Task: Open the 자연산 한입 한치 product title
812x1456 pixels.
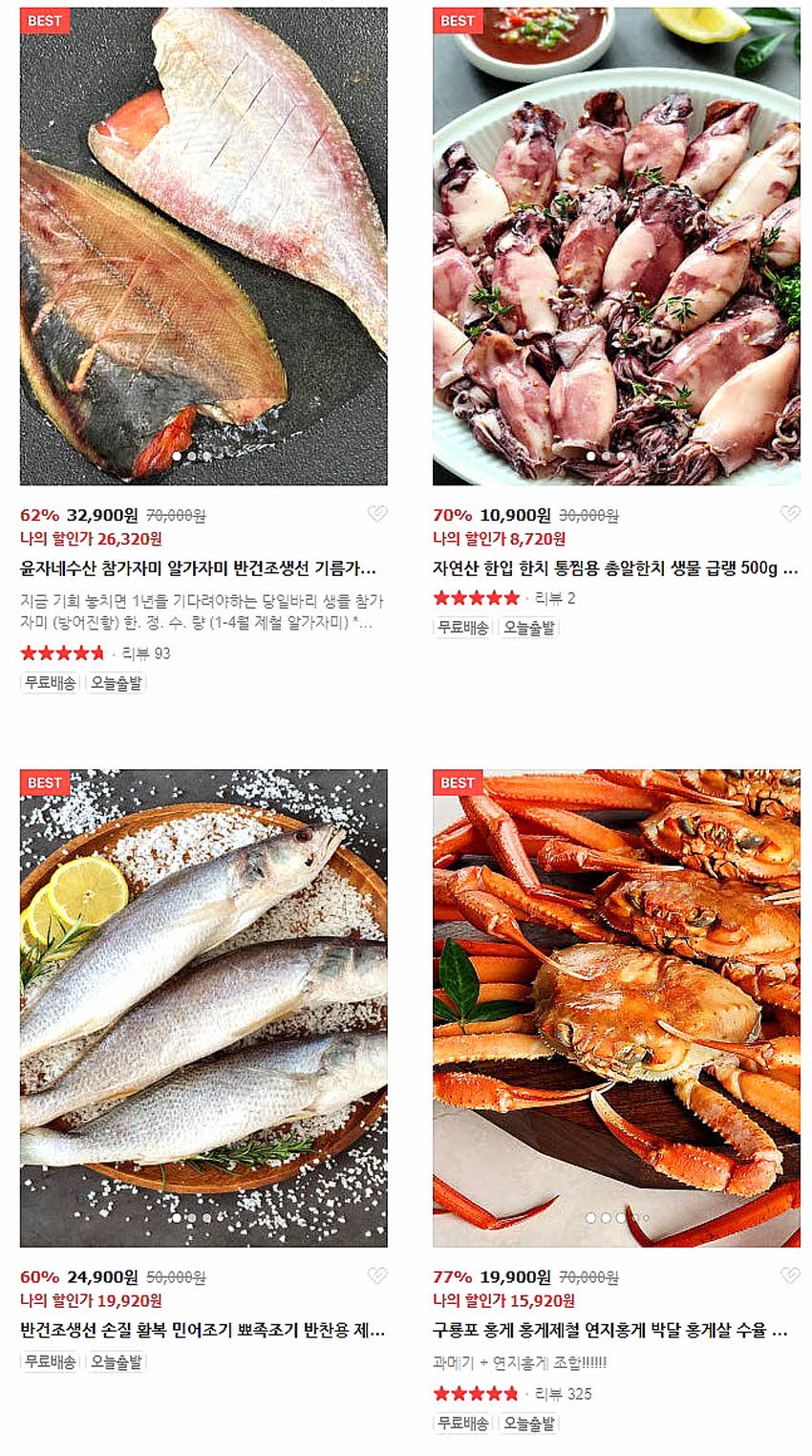Action: (614, 568)
